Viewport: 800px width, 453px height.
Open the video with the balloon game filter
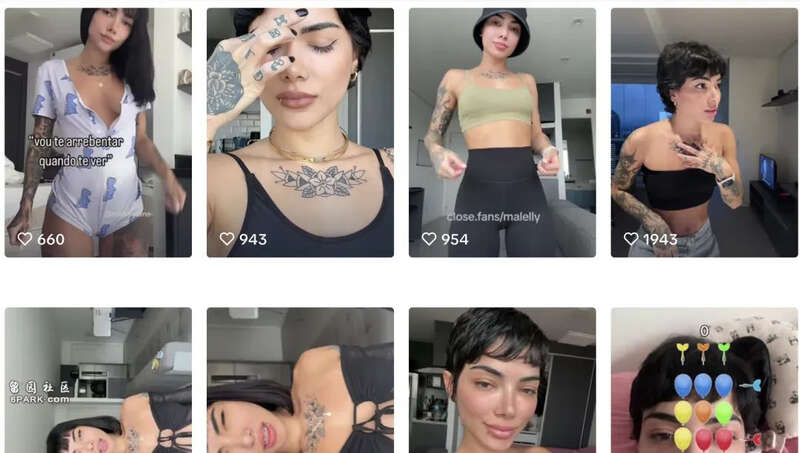(704, 380)
